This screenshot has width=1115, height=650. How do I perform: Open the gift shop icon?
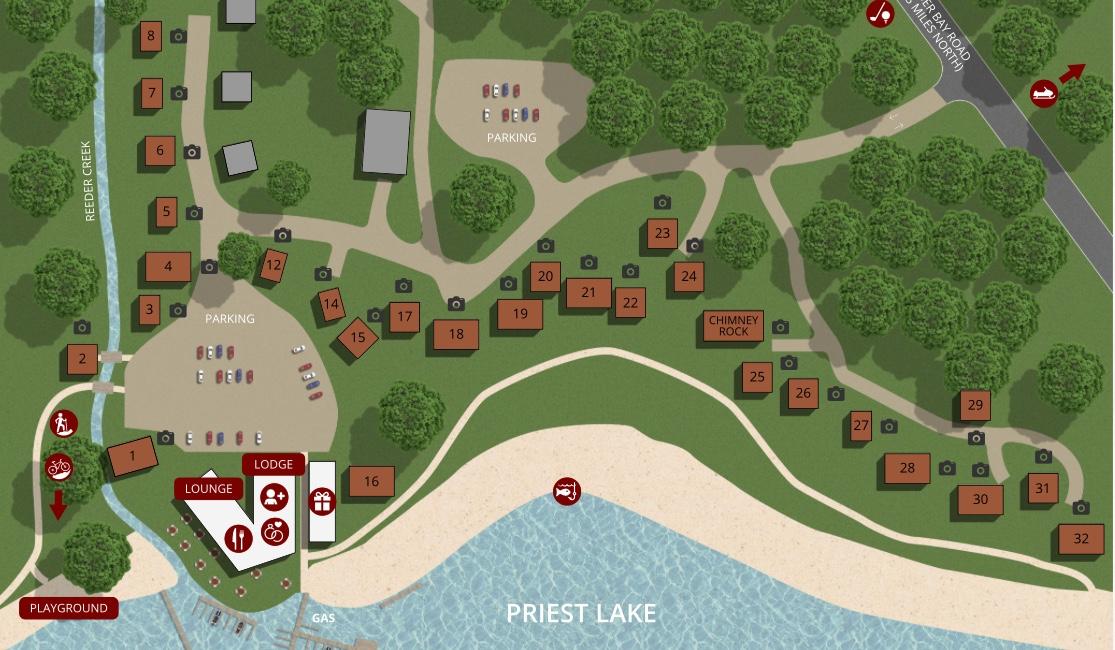click(x=322, y=501)
